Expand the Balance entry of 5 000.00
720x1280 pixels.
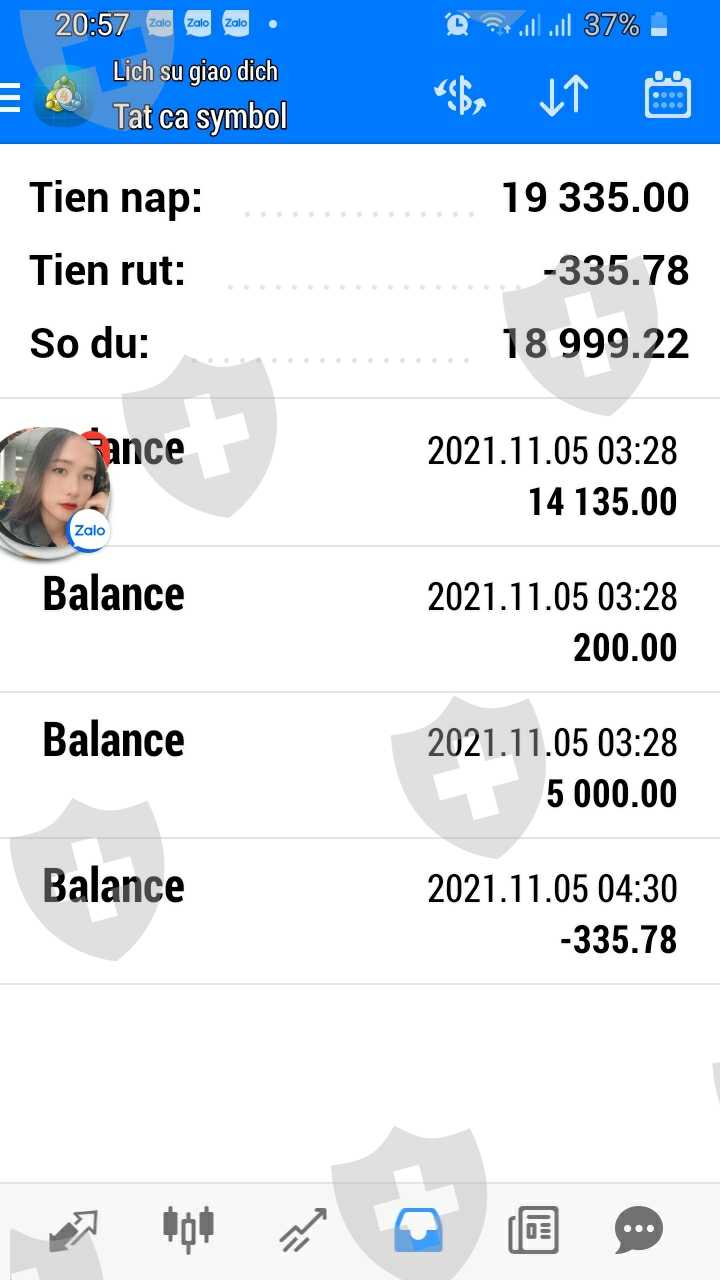point(360,766)
